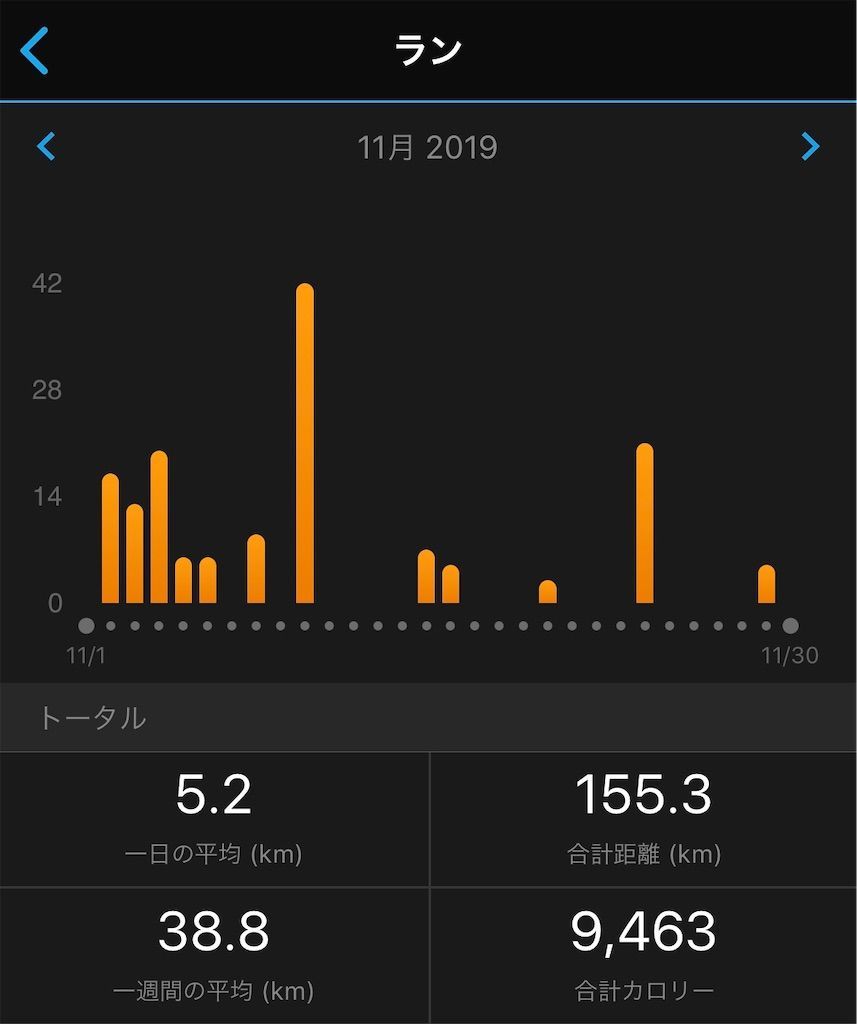Select the tallest 42 km bar in the chart
Image resolution: width=857 pixels, height=1024 pixels.
[305, 443]
